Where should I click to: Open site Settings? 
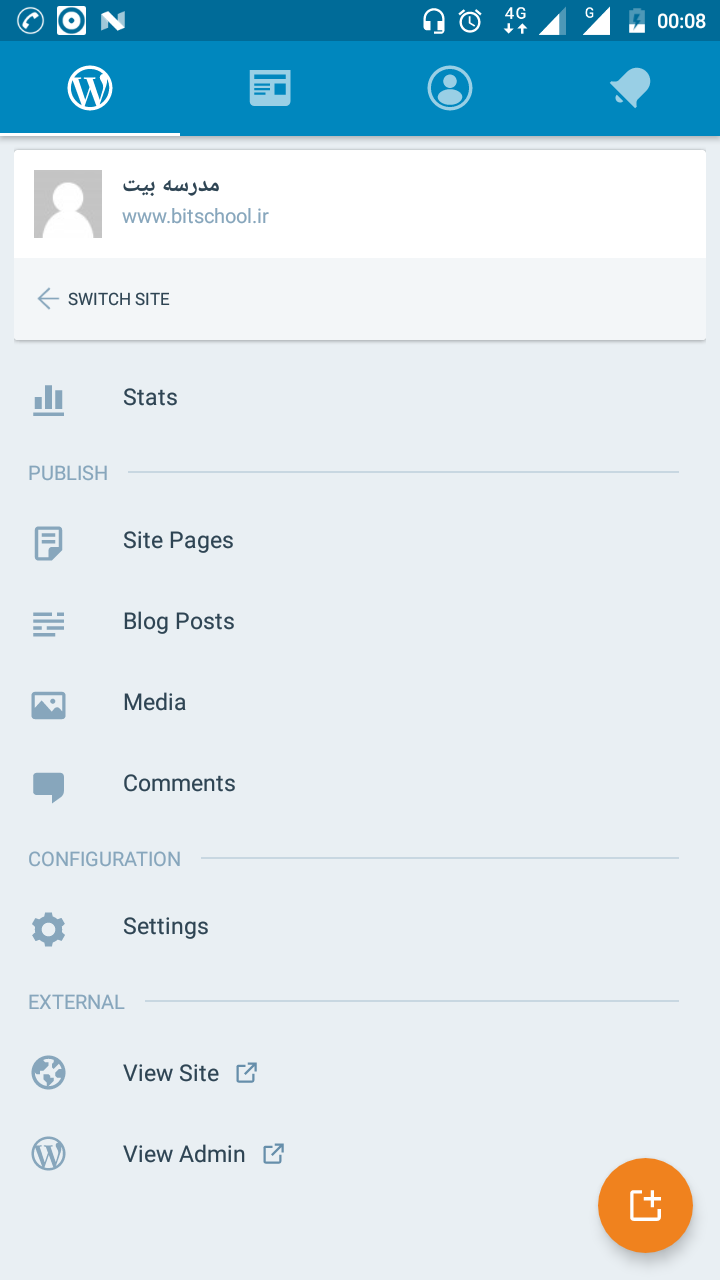[x=360, y=926]
